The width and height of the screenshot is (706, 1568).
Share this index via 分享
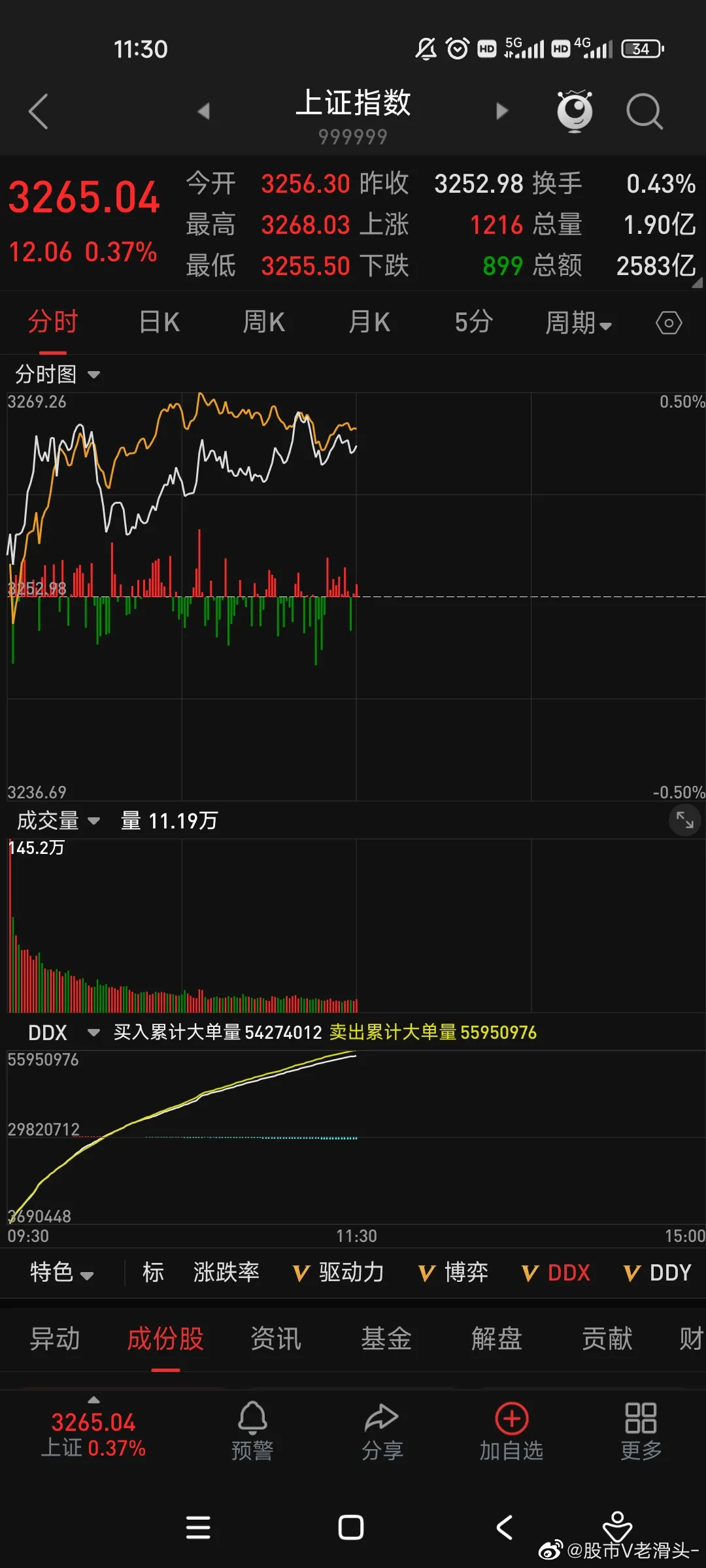click(x=382, y=1431)
